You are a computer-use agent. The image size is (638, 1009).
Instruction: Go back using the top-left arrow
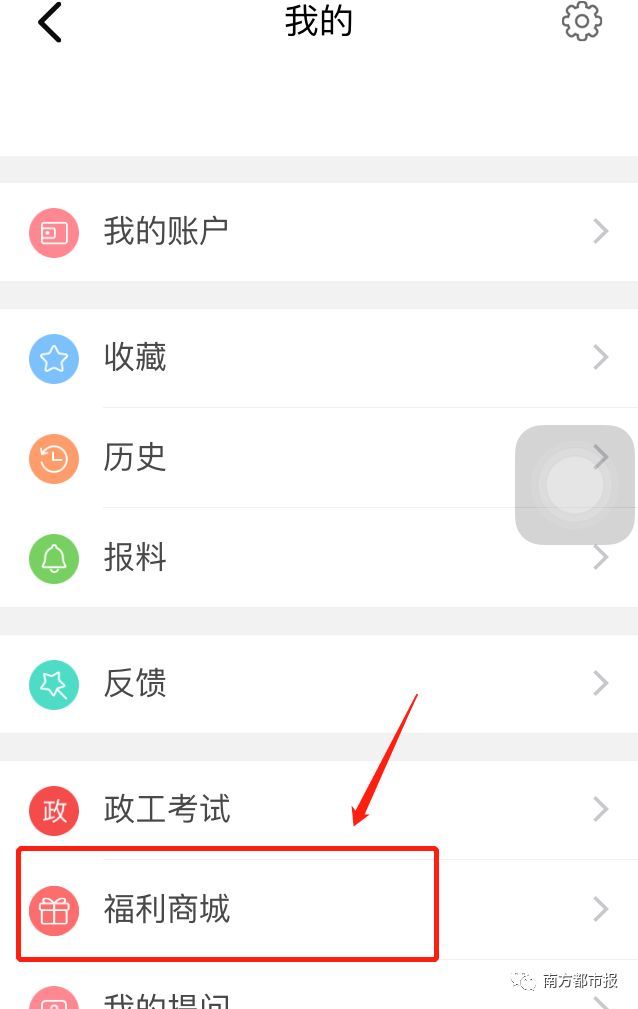(x=50, y=22)
